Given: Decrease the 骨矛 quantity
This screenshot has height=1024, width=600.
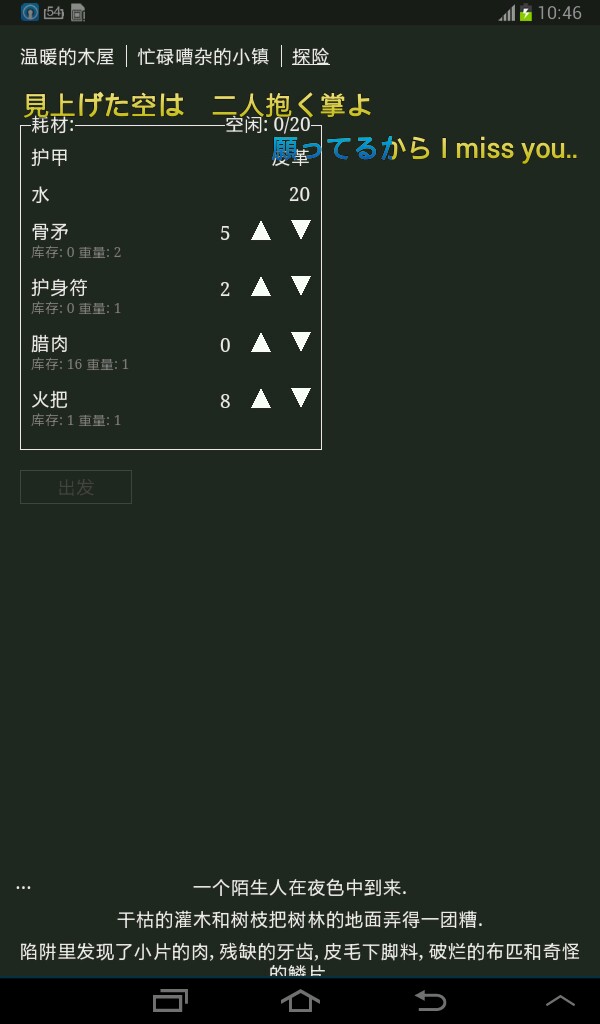Looking at the screenshot, I should [x=301, y=231].
